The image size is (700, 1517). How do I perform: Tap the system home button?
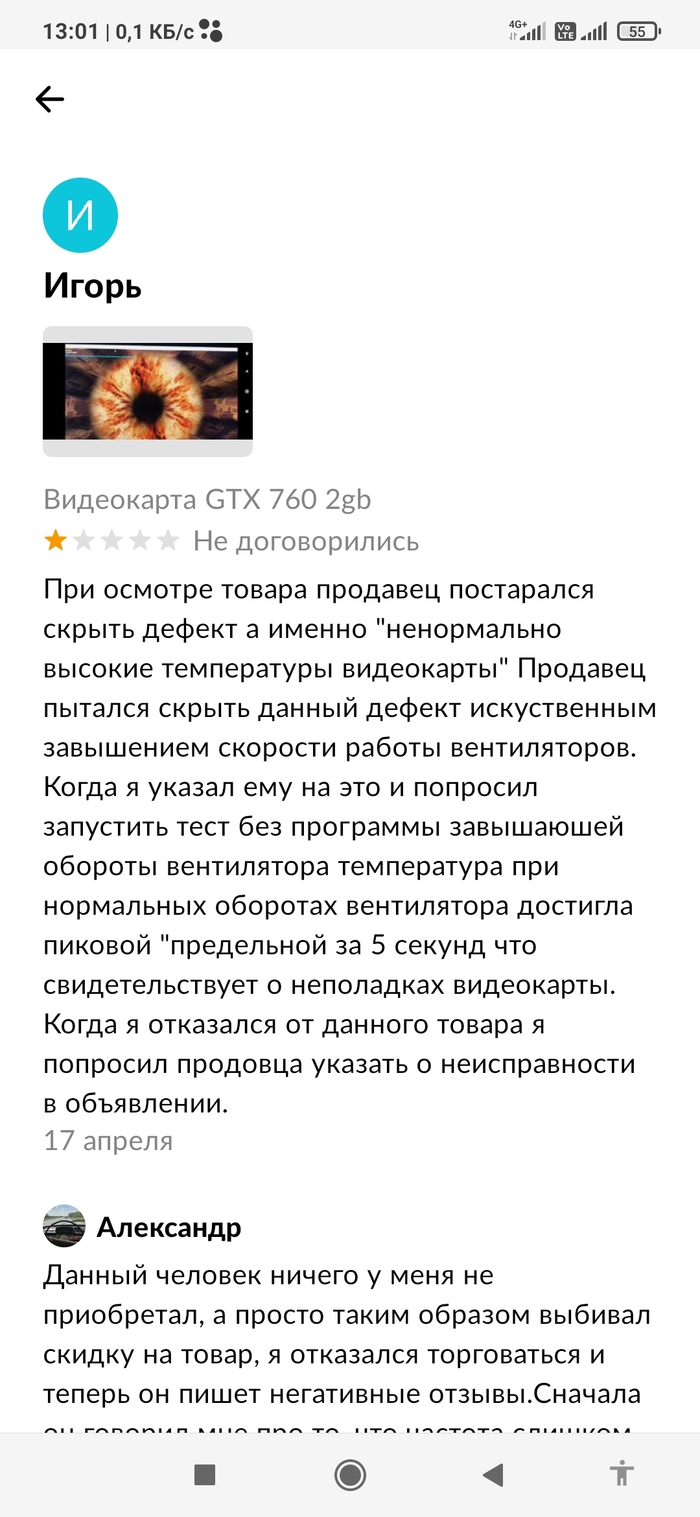pos(350,1474)
